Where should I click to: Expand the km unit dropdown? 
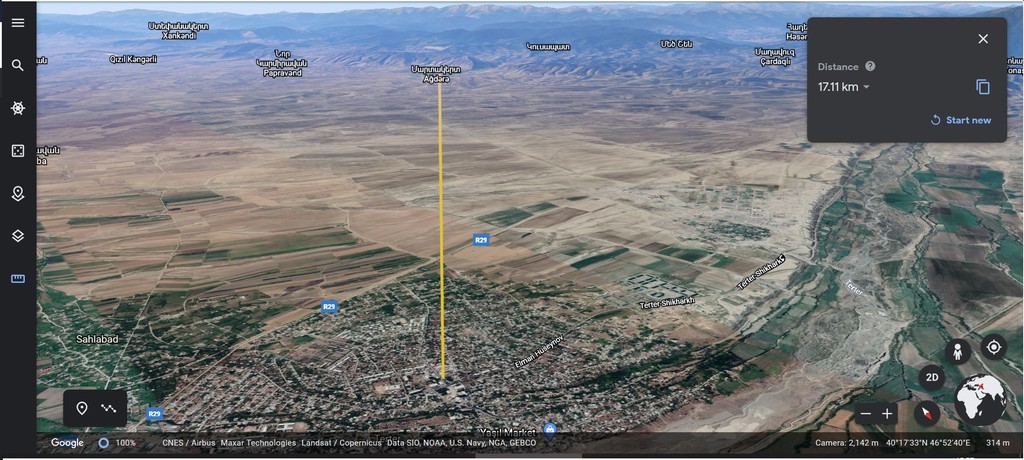tap(866, 87)
